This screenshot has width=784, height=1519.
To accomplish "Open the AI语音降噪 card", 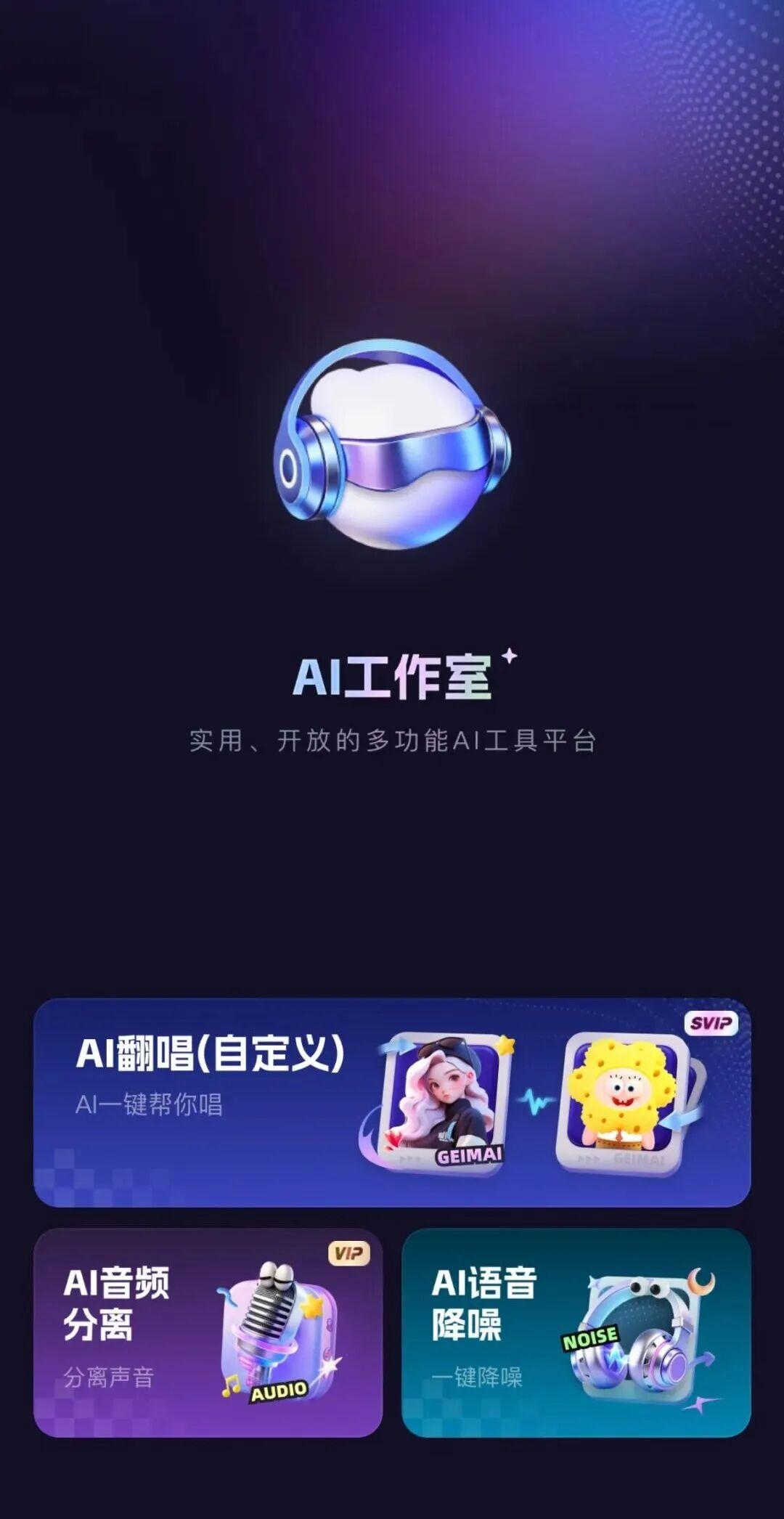I will [x=576, y=1333].
